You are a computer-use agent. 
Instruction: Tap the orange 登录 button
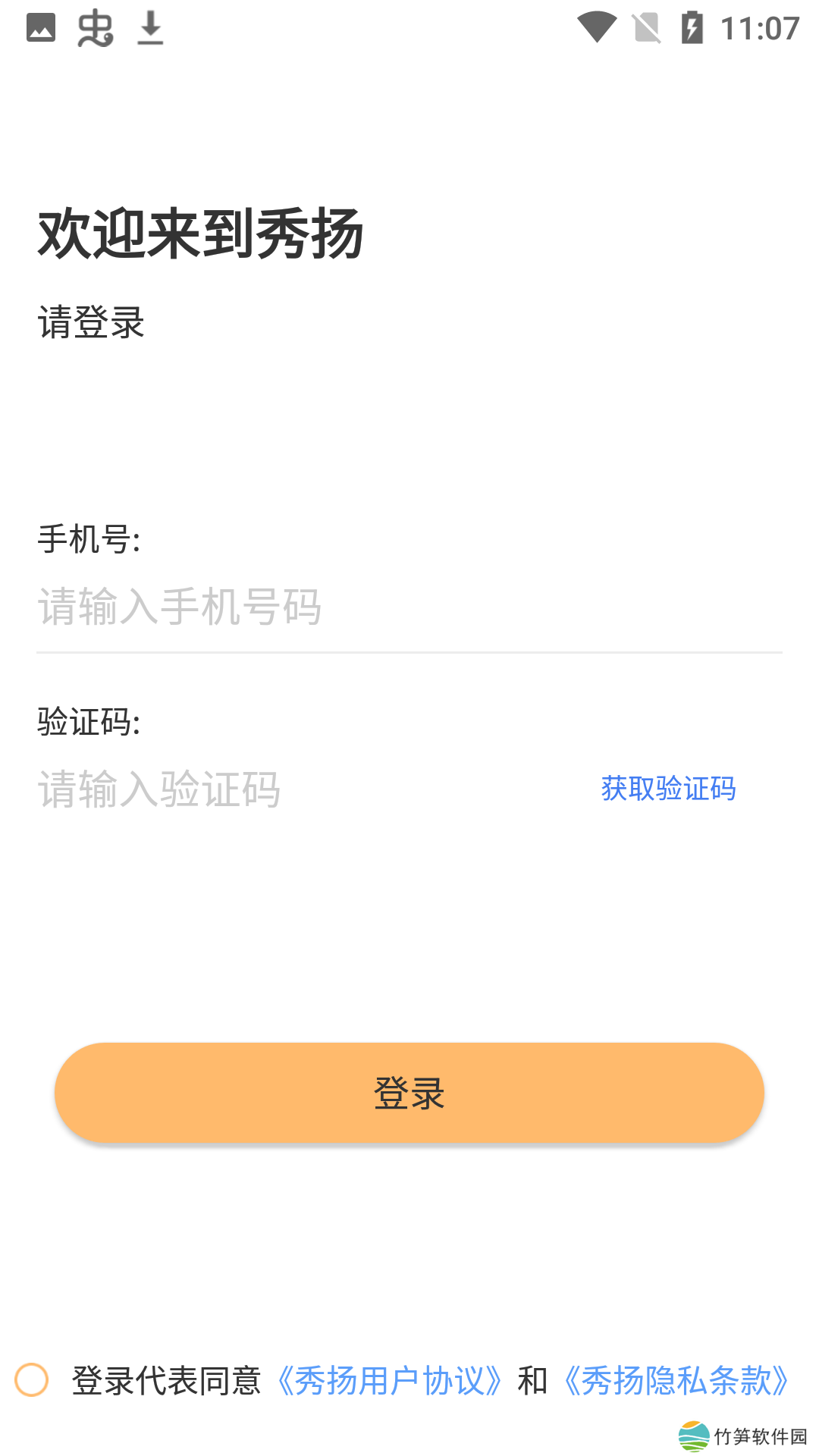click(409, 1093)
